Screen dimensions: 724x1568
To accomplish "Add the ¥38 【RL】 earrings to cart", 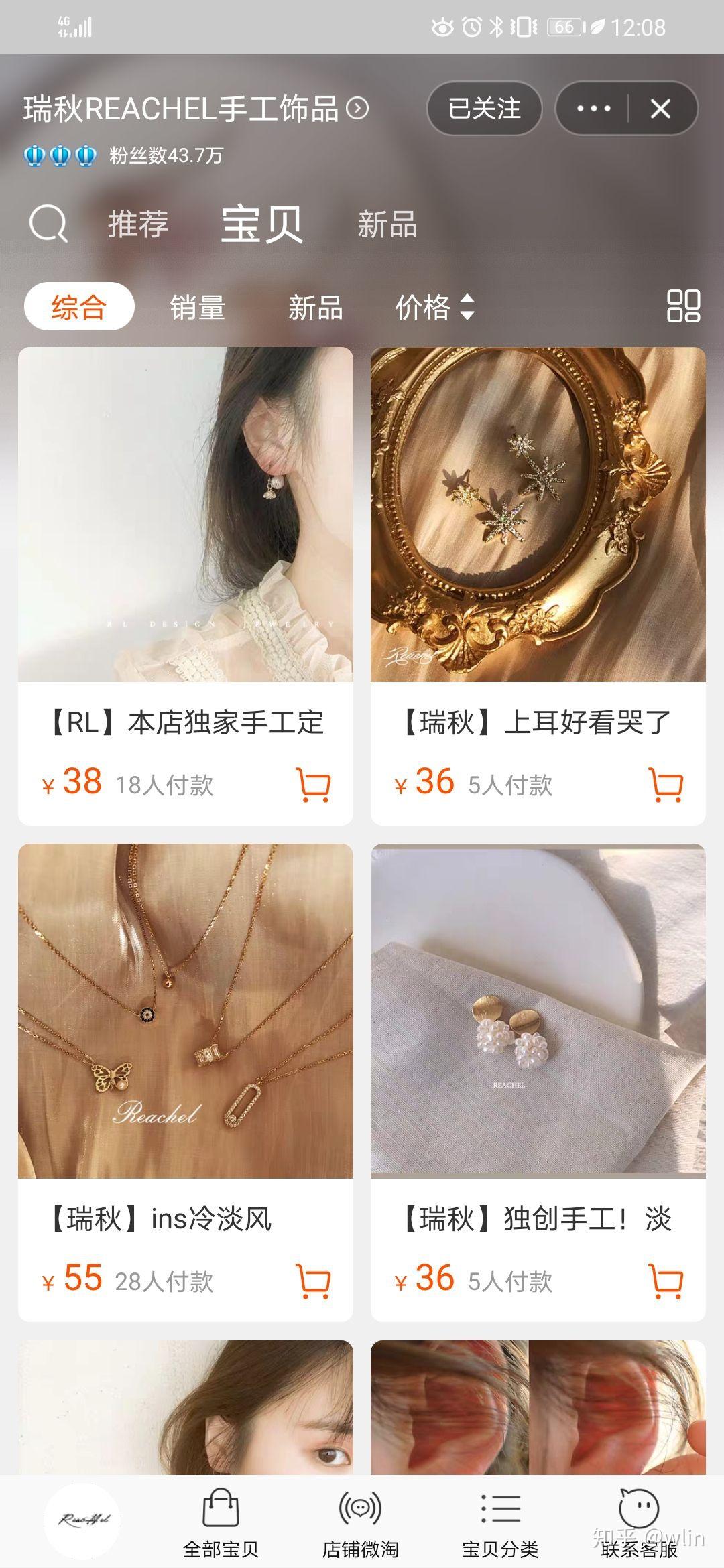I will click(x=313, y=784).
